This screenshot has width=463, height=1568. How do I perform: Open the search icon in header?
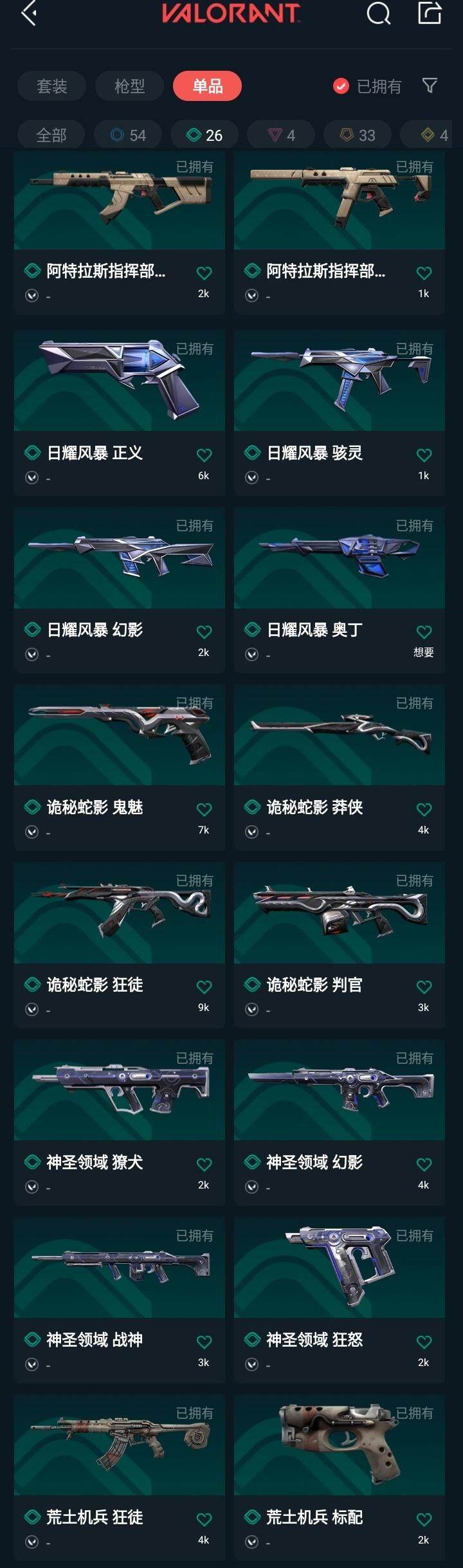[378, 14]
